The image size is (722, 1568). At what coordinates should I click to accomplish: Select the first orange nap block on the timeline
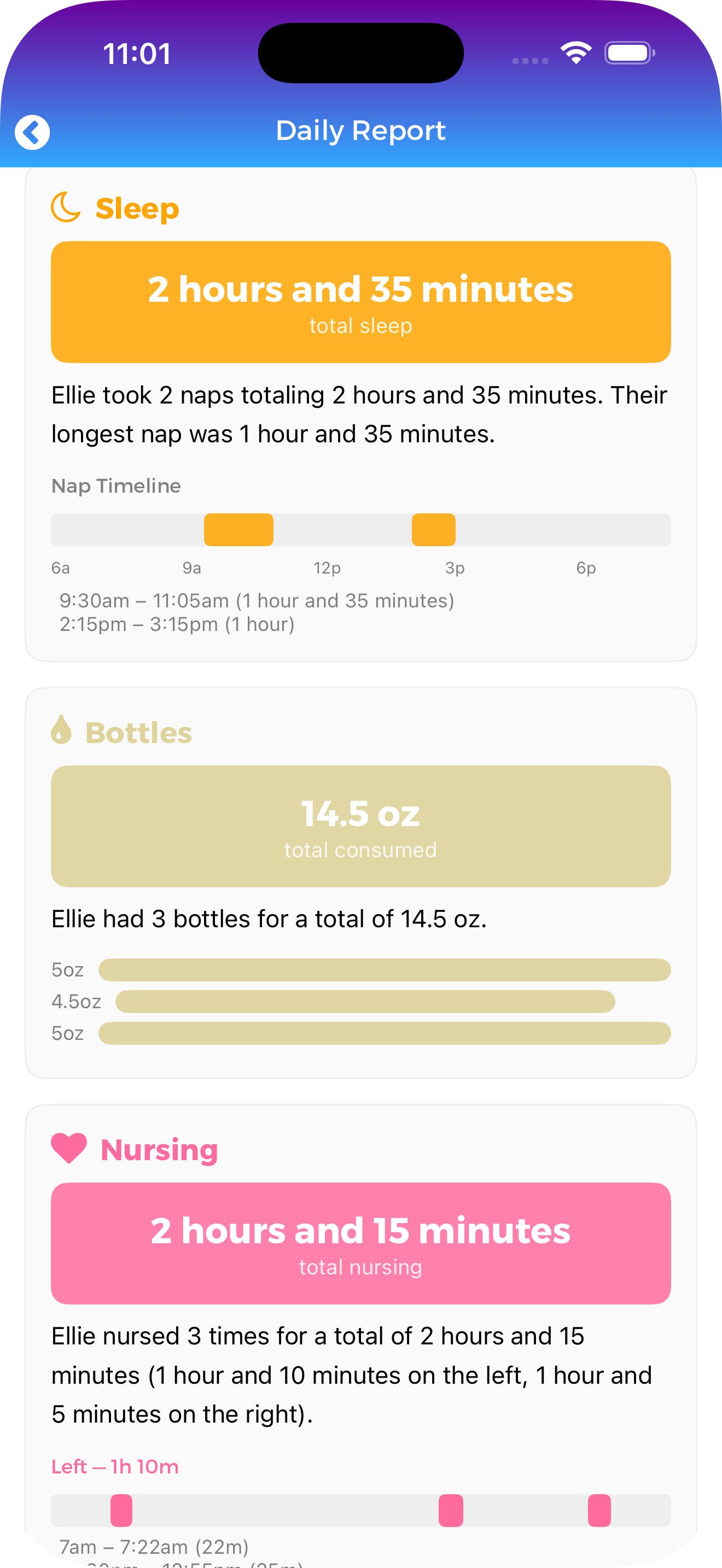click(238, 530)
